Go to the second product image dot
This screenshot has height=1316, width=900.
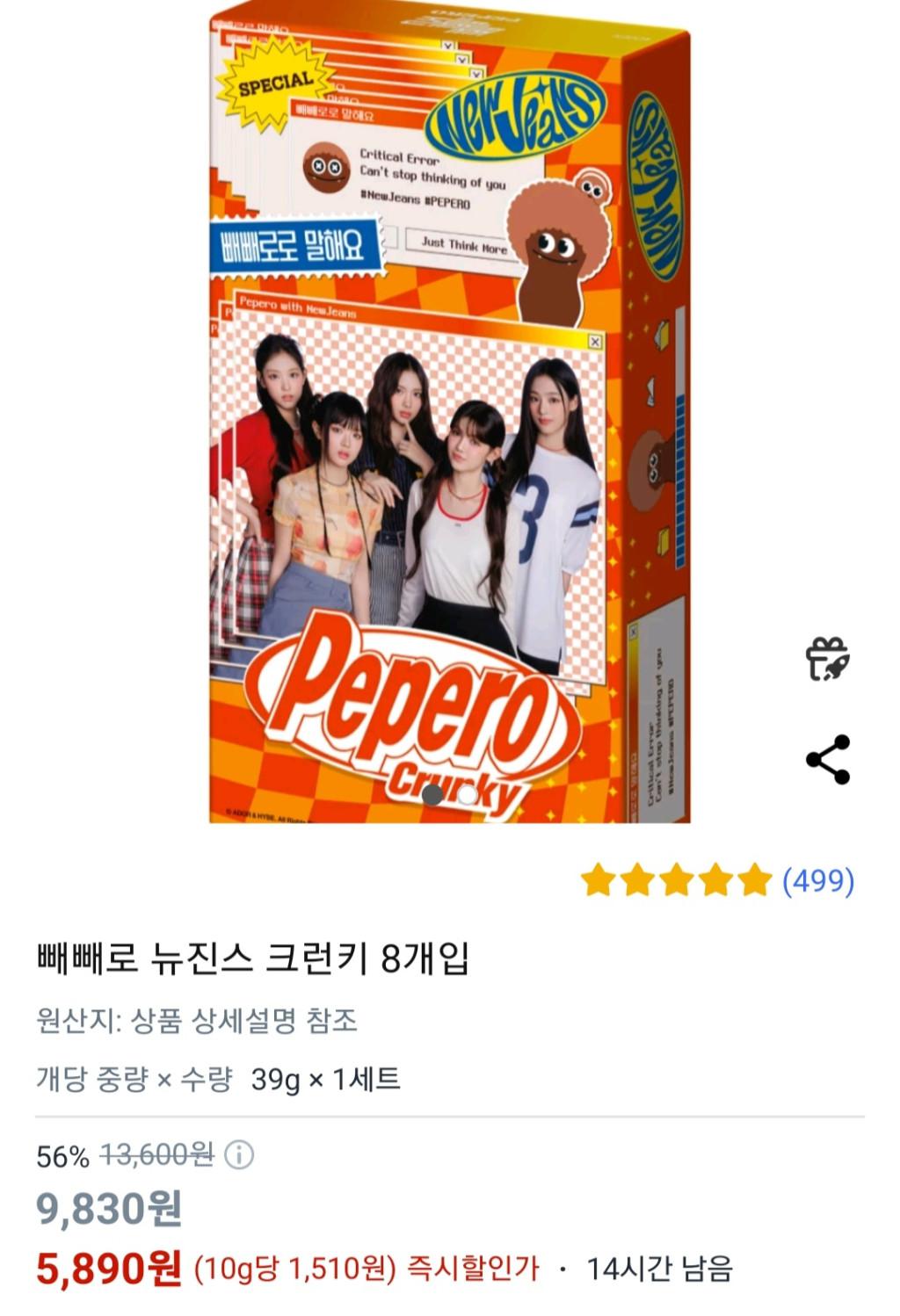pos(468,794)
